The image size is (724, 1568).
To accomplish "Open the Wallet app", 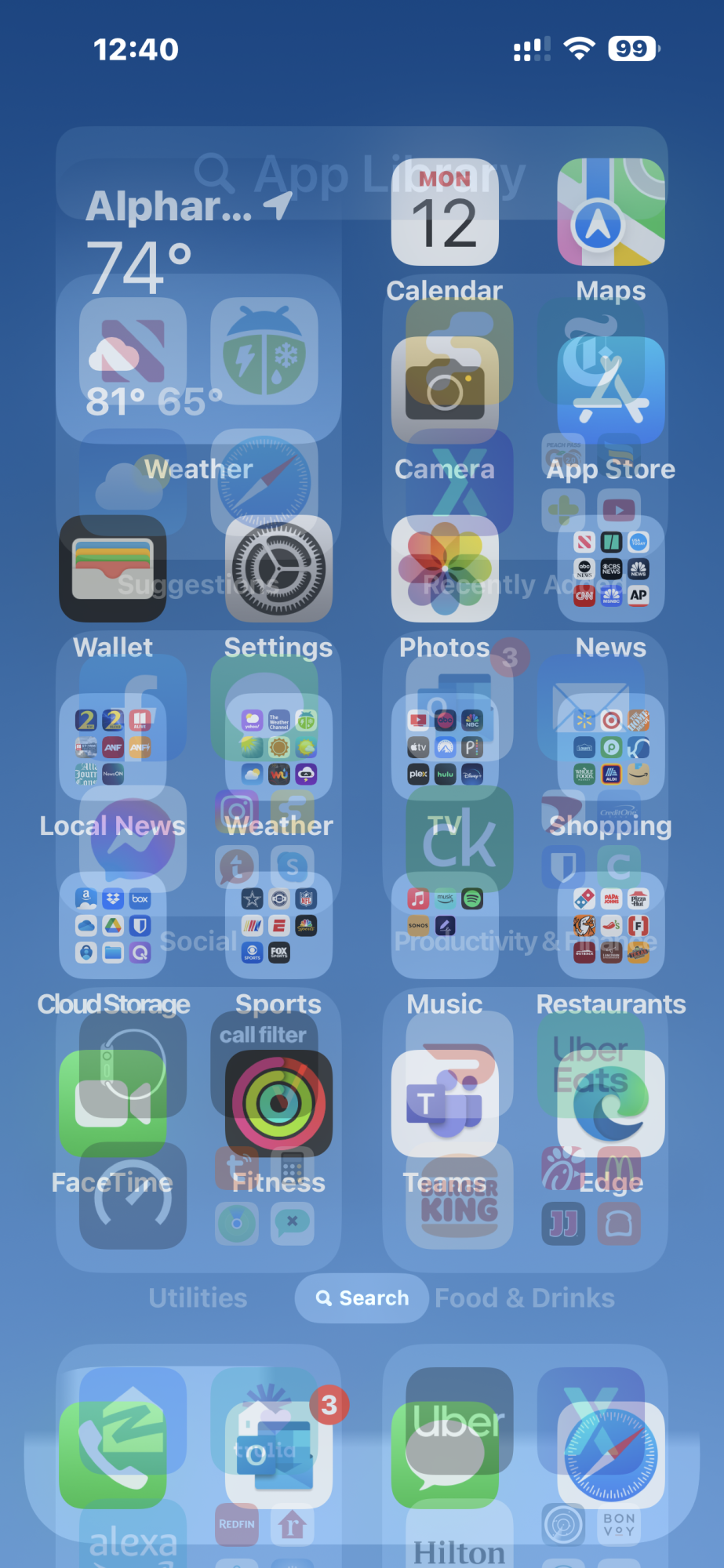I will [113, 568].
